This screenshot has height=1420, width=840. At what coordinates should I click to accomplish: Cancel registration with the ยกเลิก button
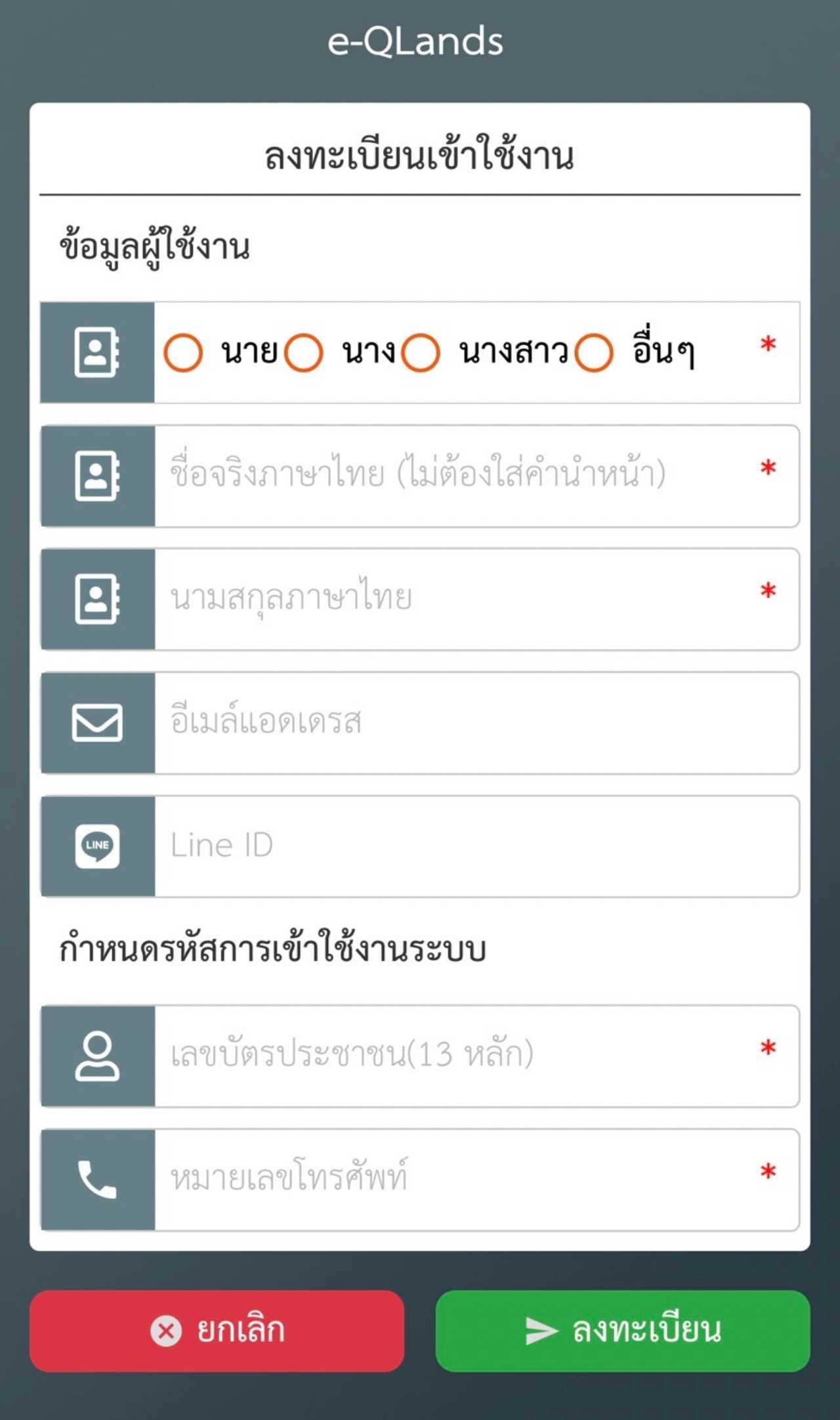tap(217, 1331)
